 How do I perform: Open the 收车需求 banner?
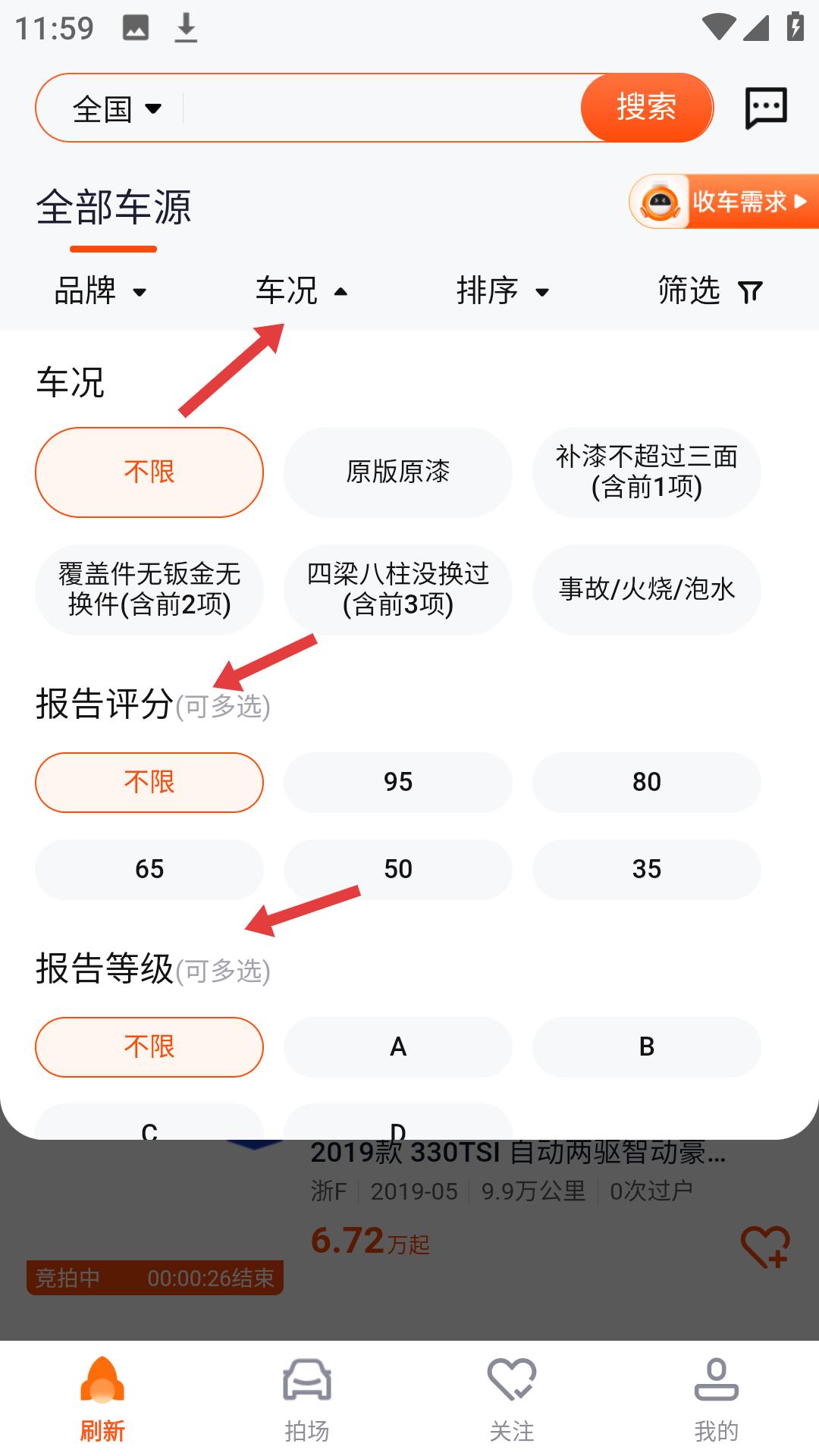tap(724, 202)
